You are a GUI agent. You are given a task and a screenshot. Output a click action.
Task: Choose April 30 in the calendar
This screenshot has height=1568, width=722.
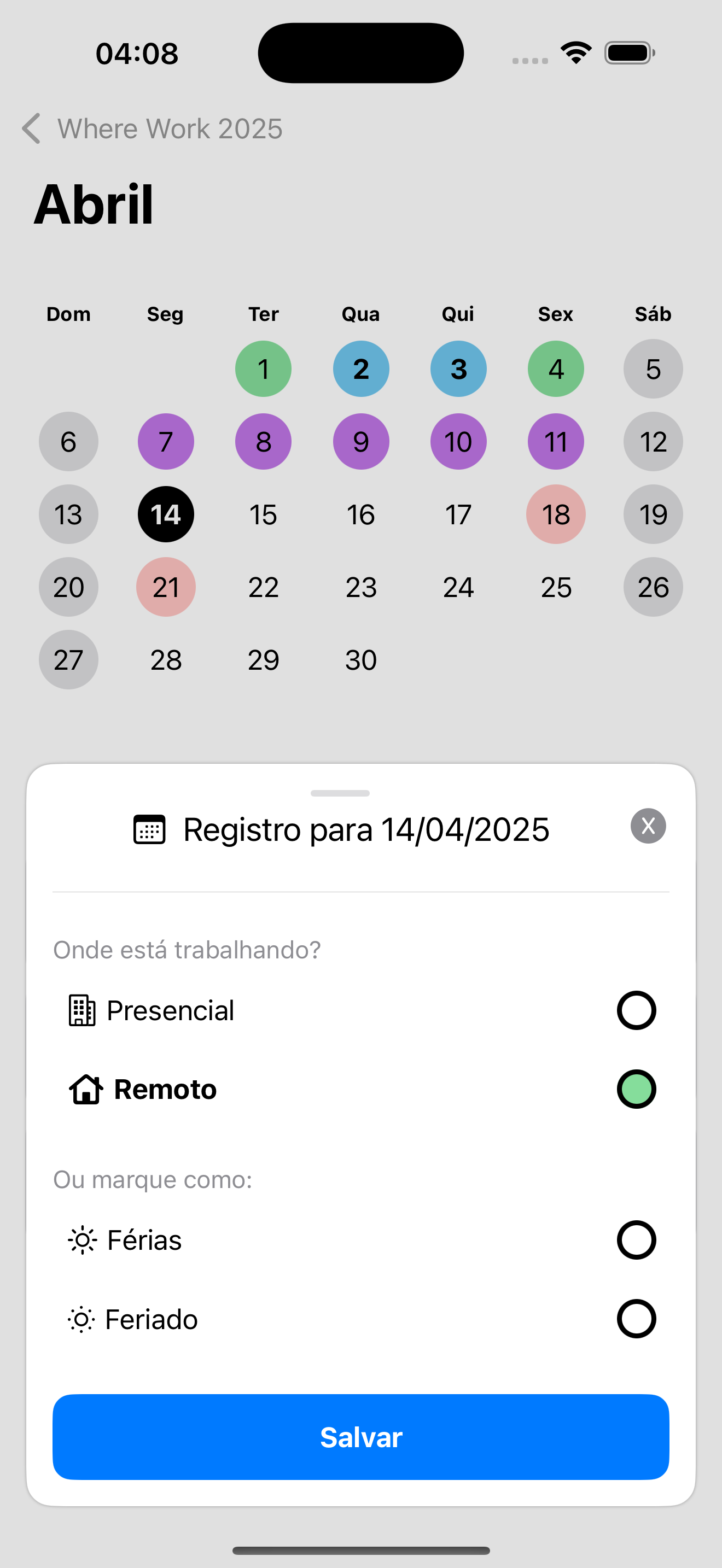(x=361, y=660)
